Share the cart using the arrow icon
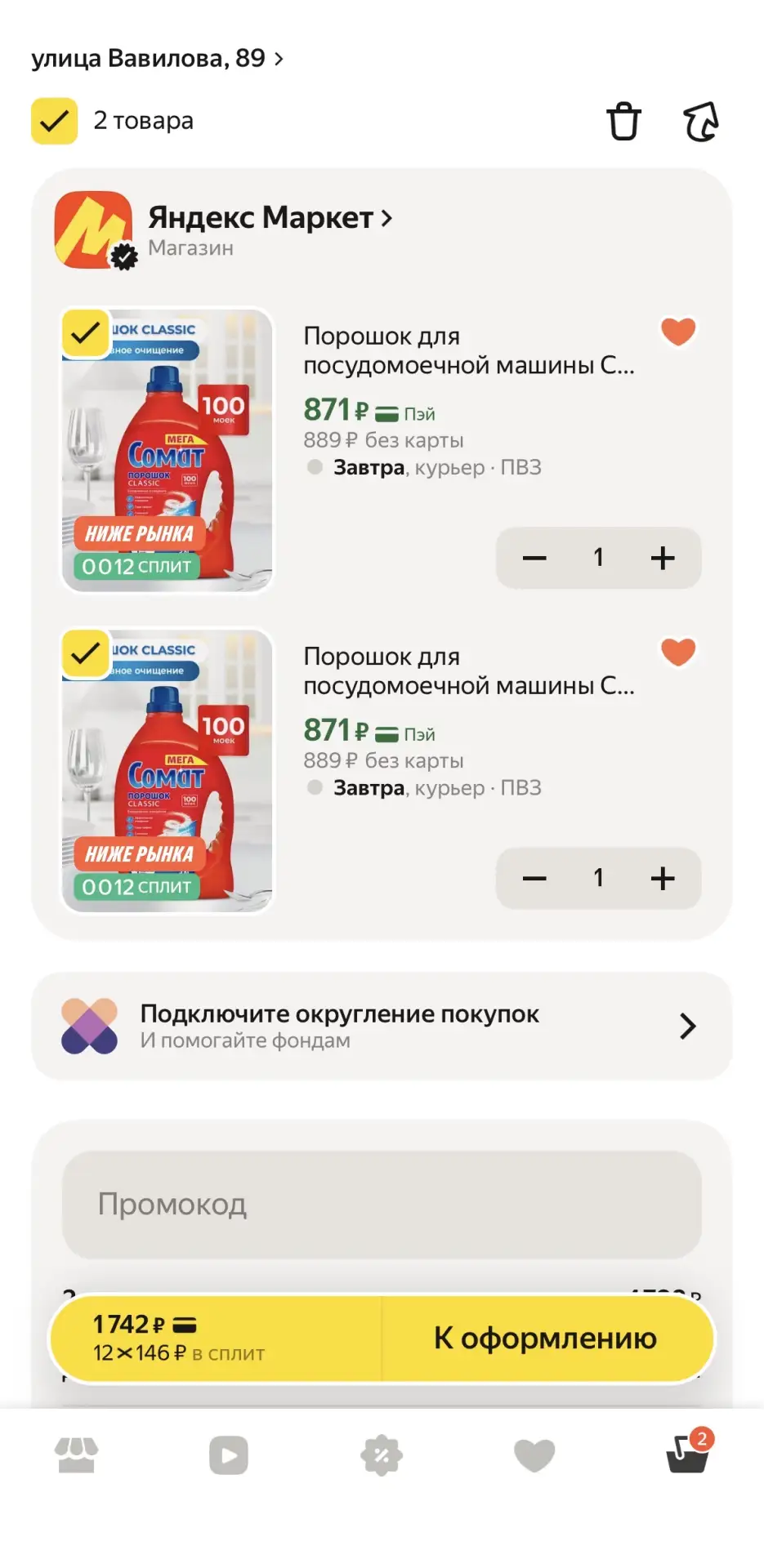The width and height of the screenshot is (764, 1568). pyautogui.click(x=701, y=122)
